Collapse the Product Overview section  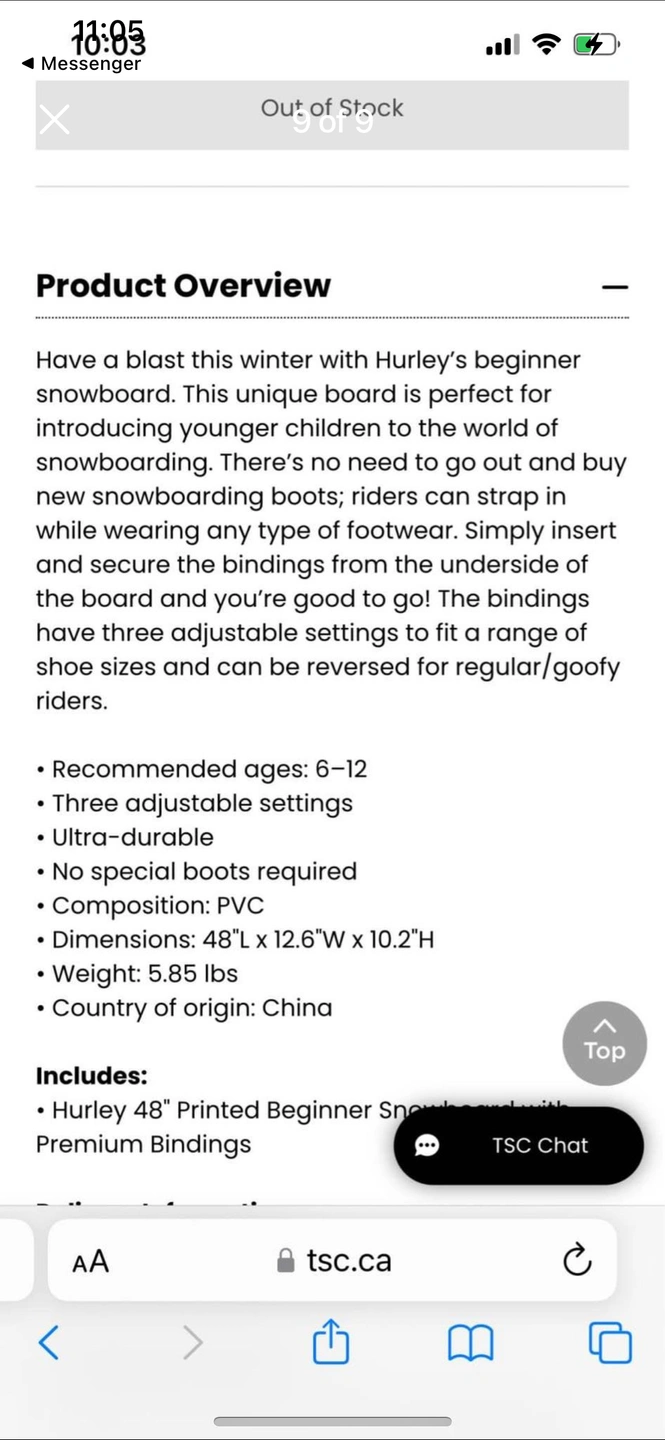(615, 287)
